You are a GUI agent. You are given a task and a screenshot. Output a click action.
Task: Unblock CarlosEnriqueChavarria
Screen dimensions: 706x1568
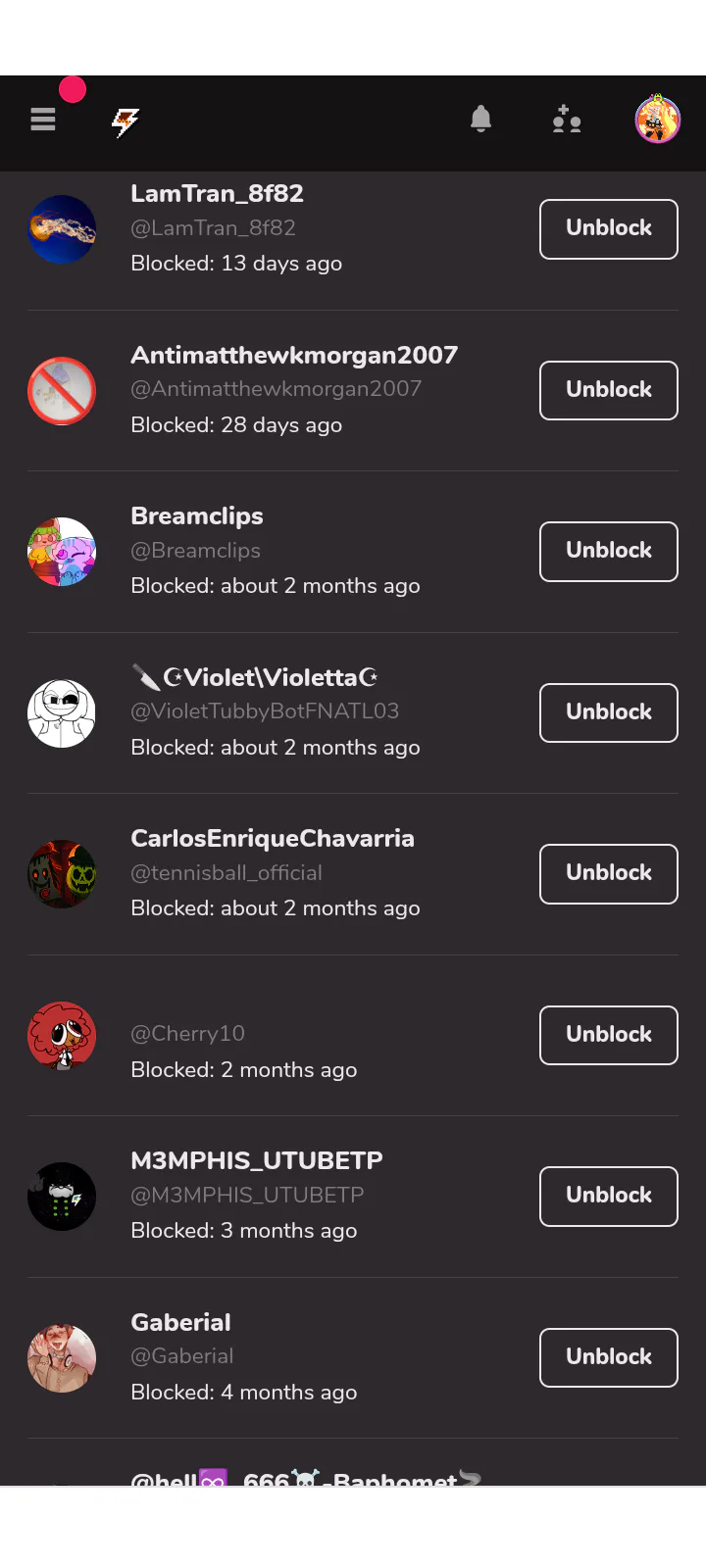(x=608, y=874)
